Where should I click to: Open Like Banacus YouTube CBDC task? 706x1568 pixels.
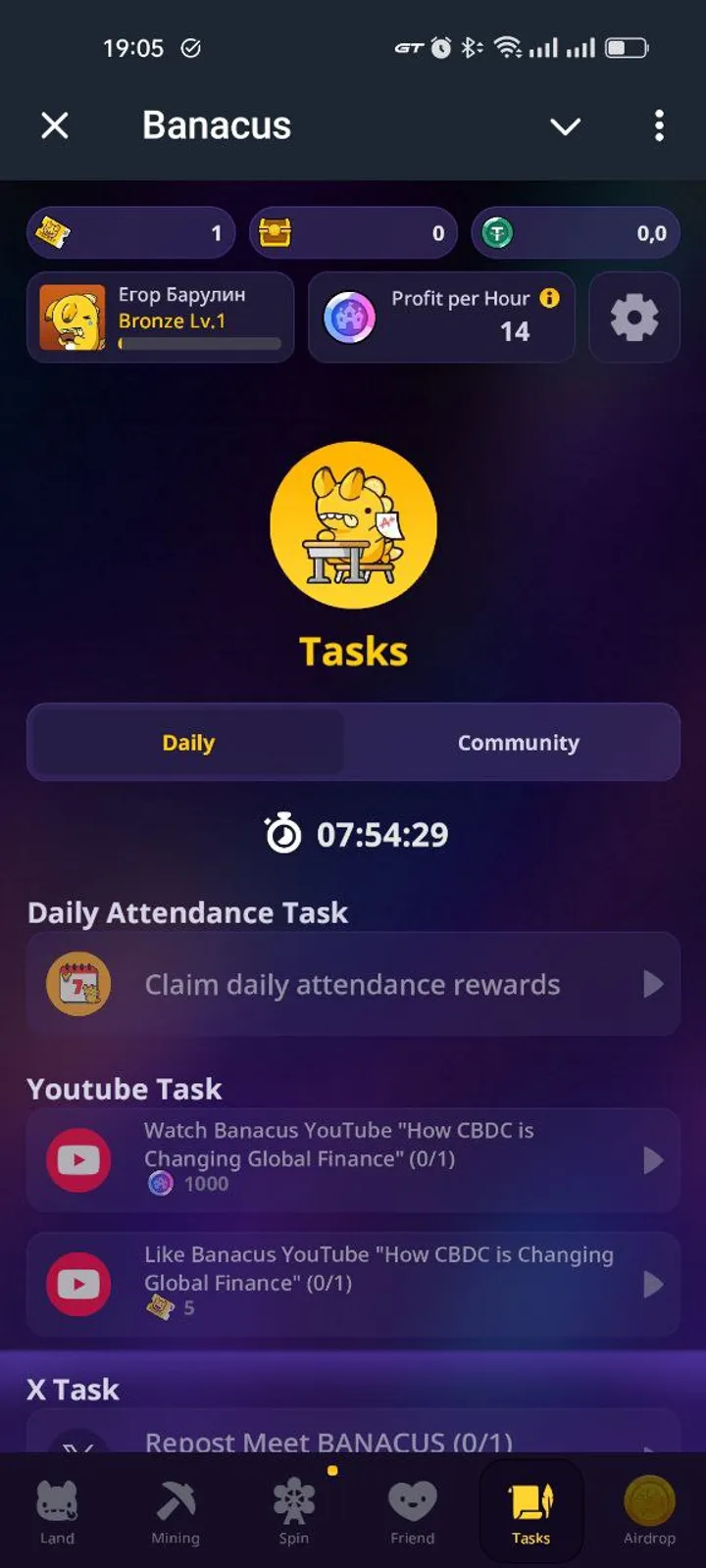click(x=353, y=1284)
